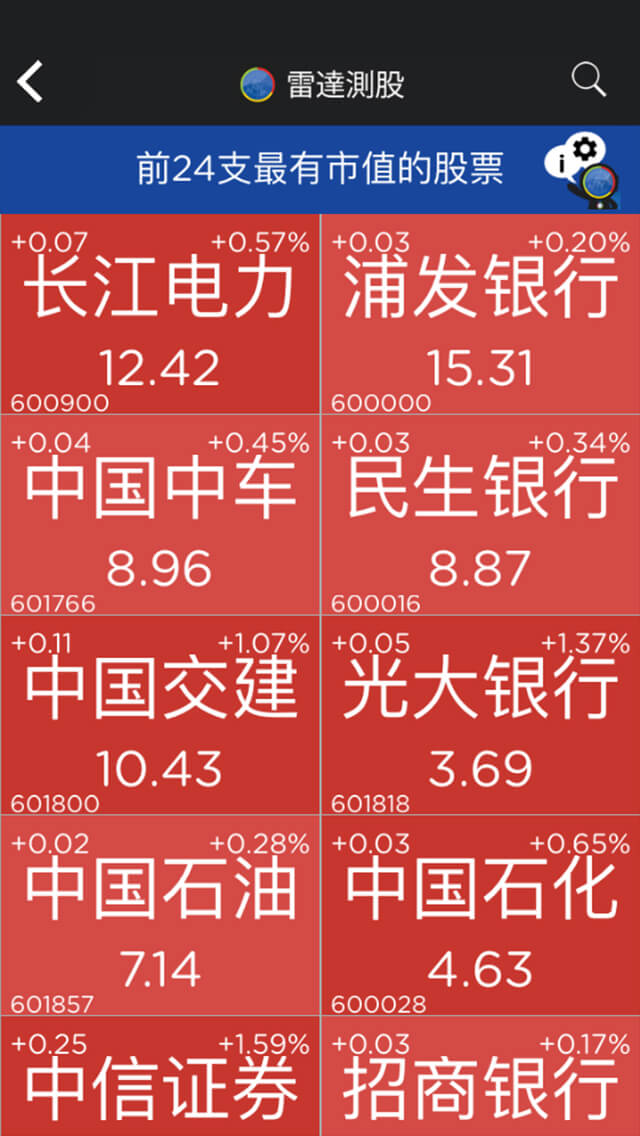Open the search magnifier icon

tap(588, 80)
